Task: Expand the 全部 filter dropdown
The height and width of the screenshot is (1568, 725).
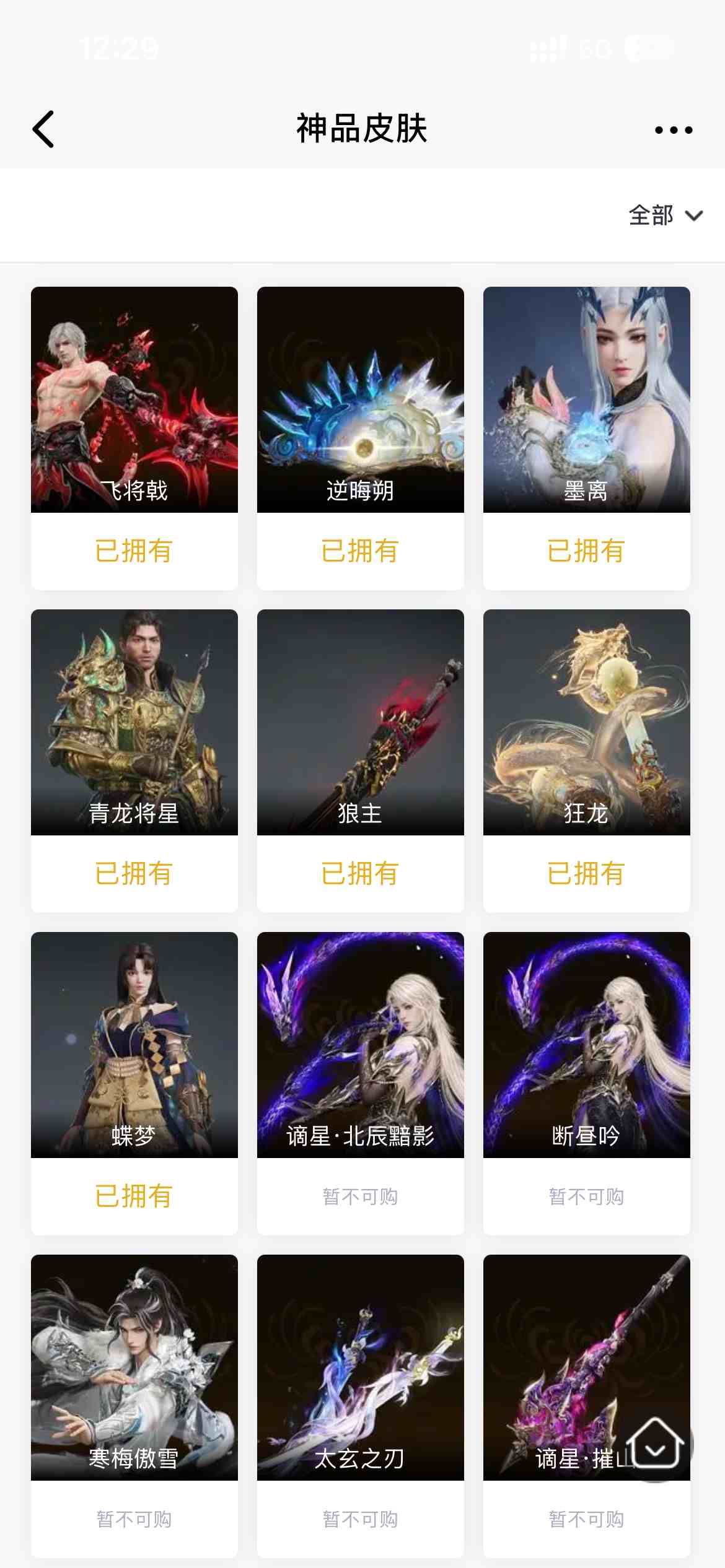Action: pyautogui.click(x=665, y=216)
